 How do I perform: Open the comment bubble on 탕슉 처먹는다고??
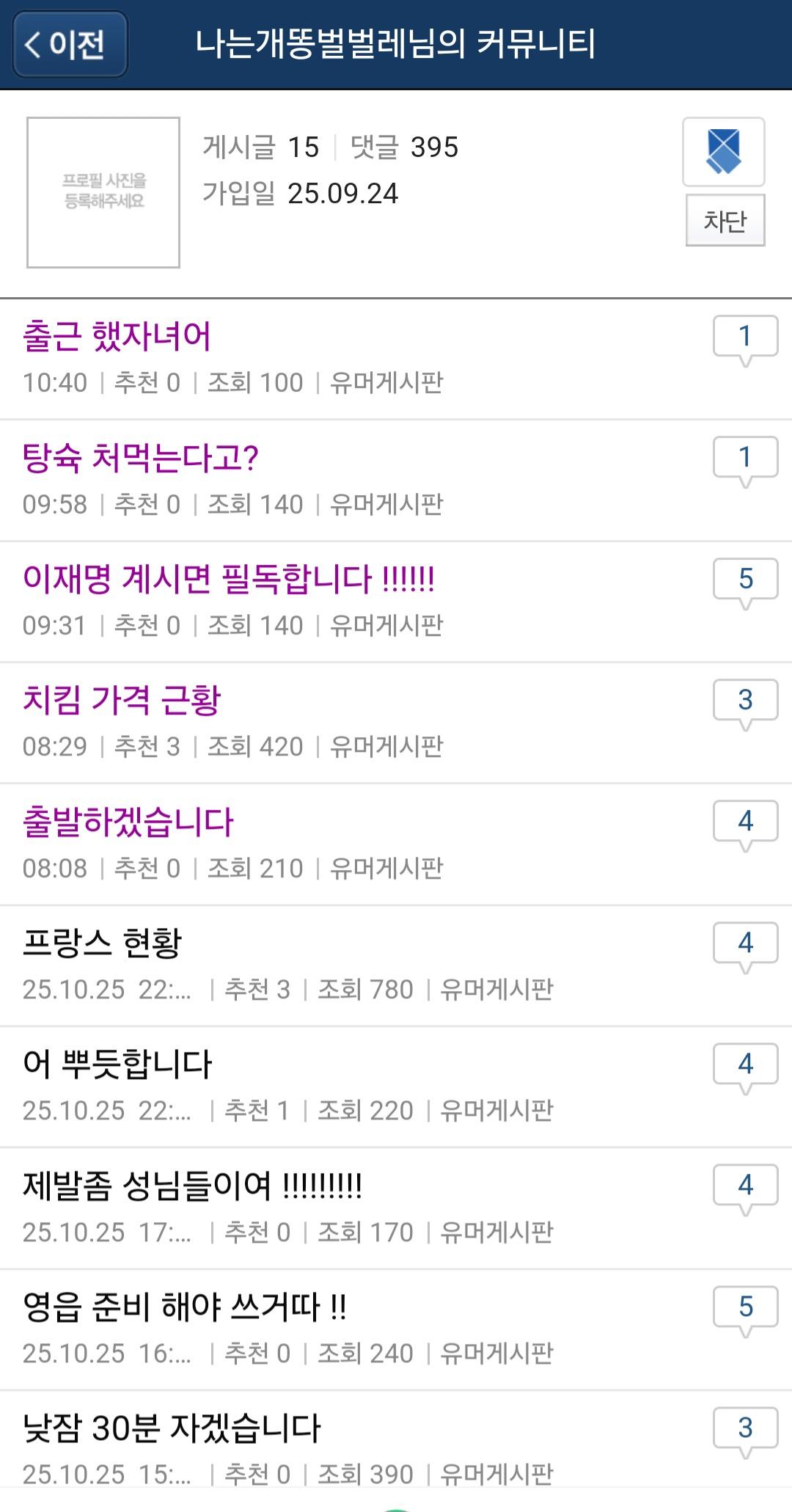tap(746, 458)
